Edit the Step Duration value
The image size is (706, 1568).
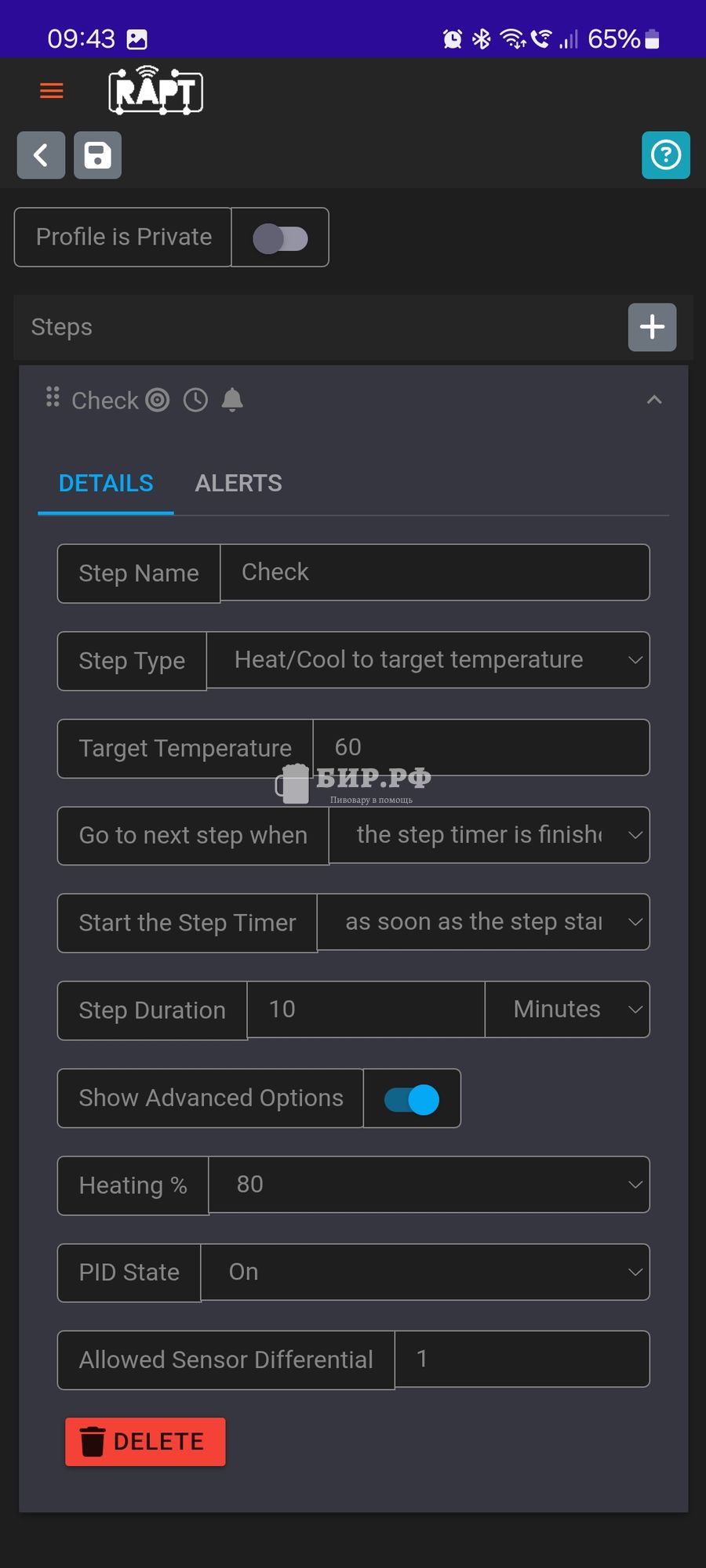click(366, 1010)
